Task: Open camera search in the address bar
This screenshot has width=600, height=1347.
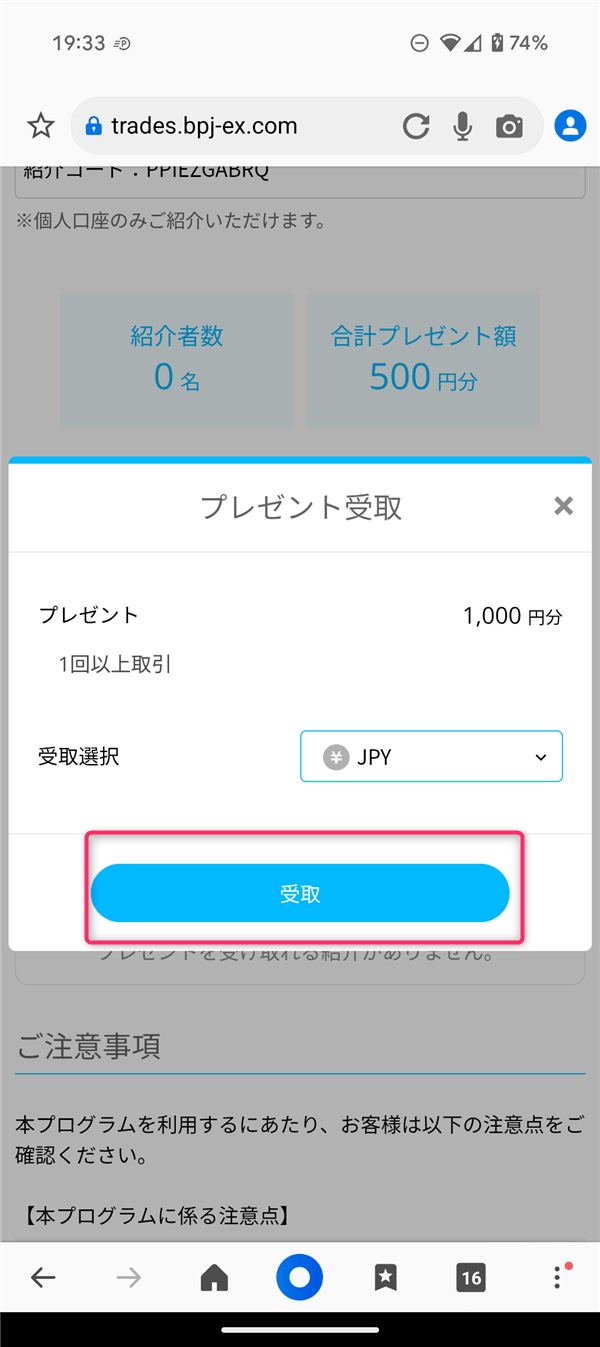Action: tap(509, 126)
